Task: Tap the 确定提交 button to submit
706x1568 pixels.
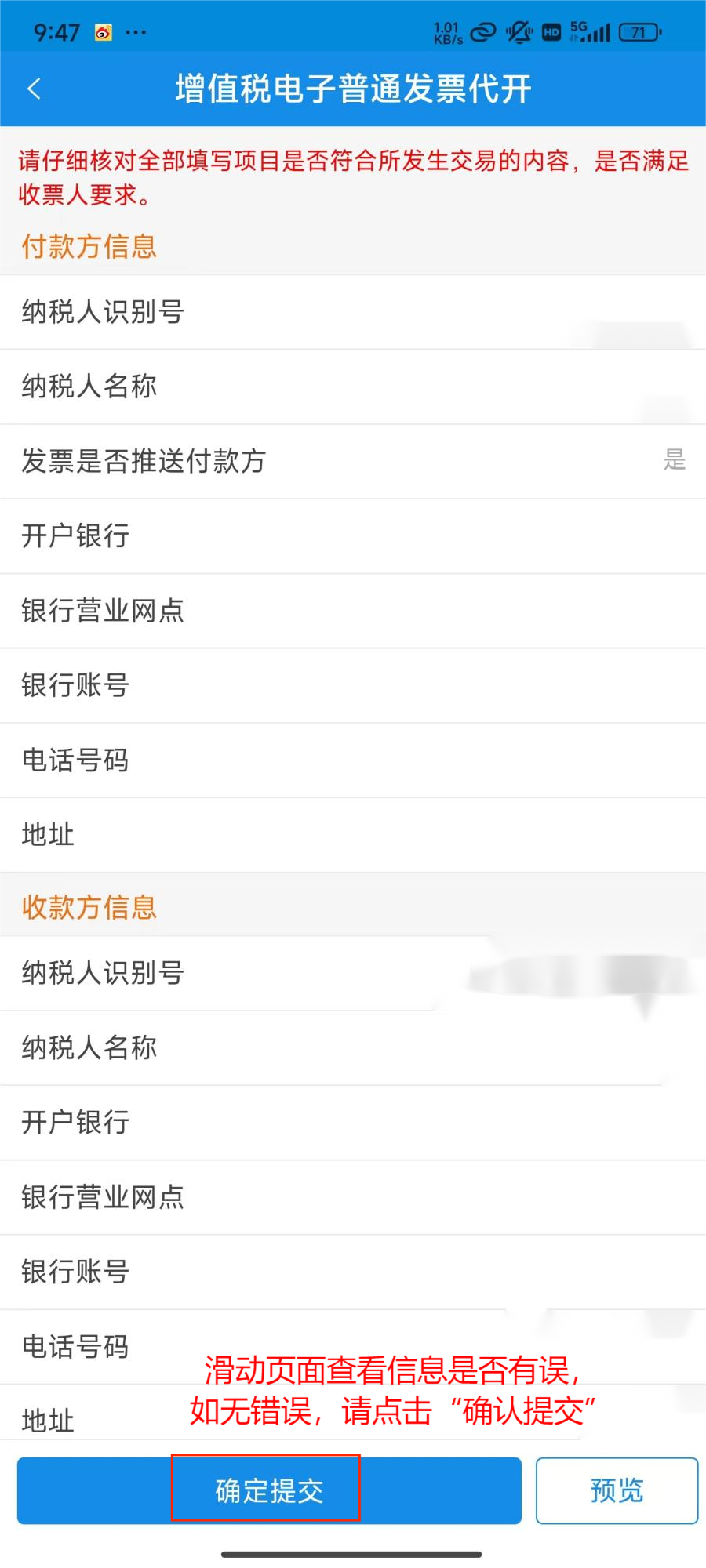Action: coord(269,1490)
